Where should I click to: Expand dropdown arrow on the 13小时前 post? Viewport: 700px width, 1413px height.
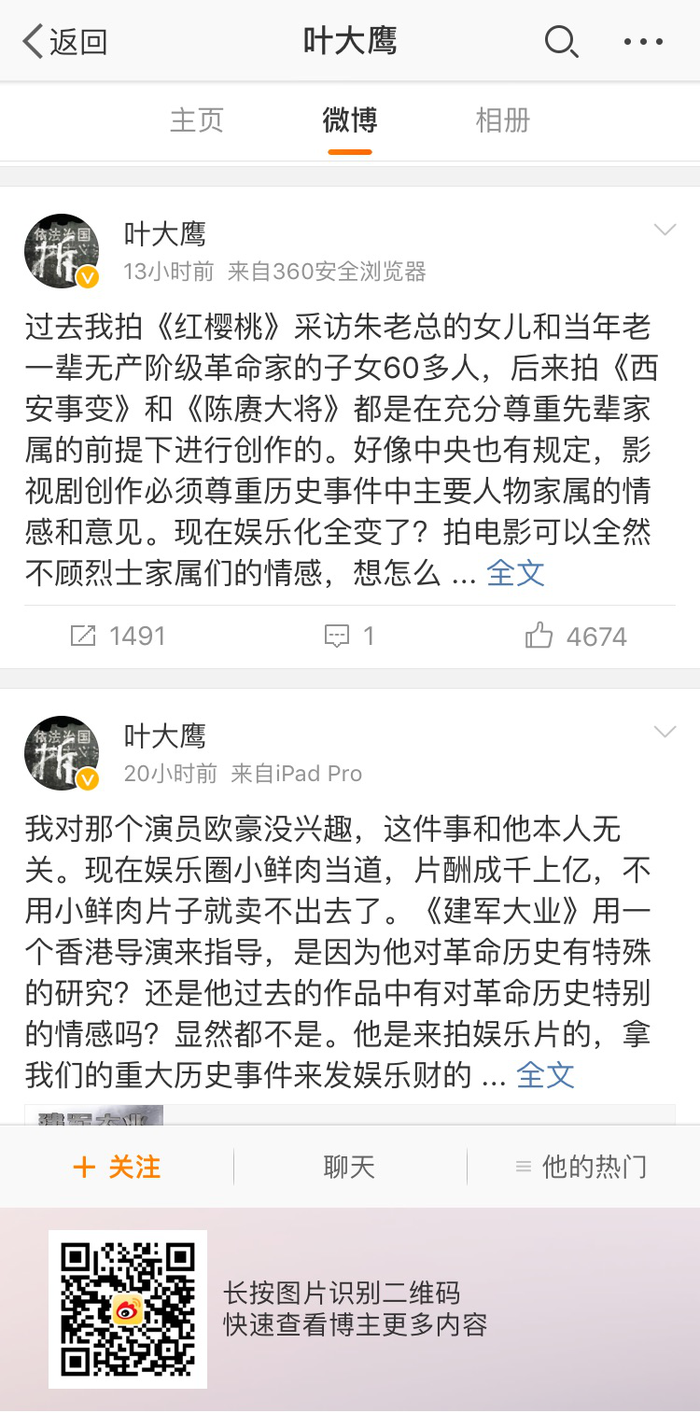coord(665,231)
